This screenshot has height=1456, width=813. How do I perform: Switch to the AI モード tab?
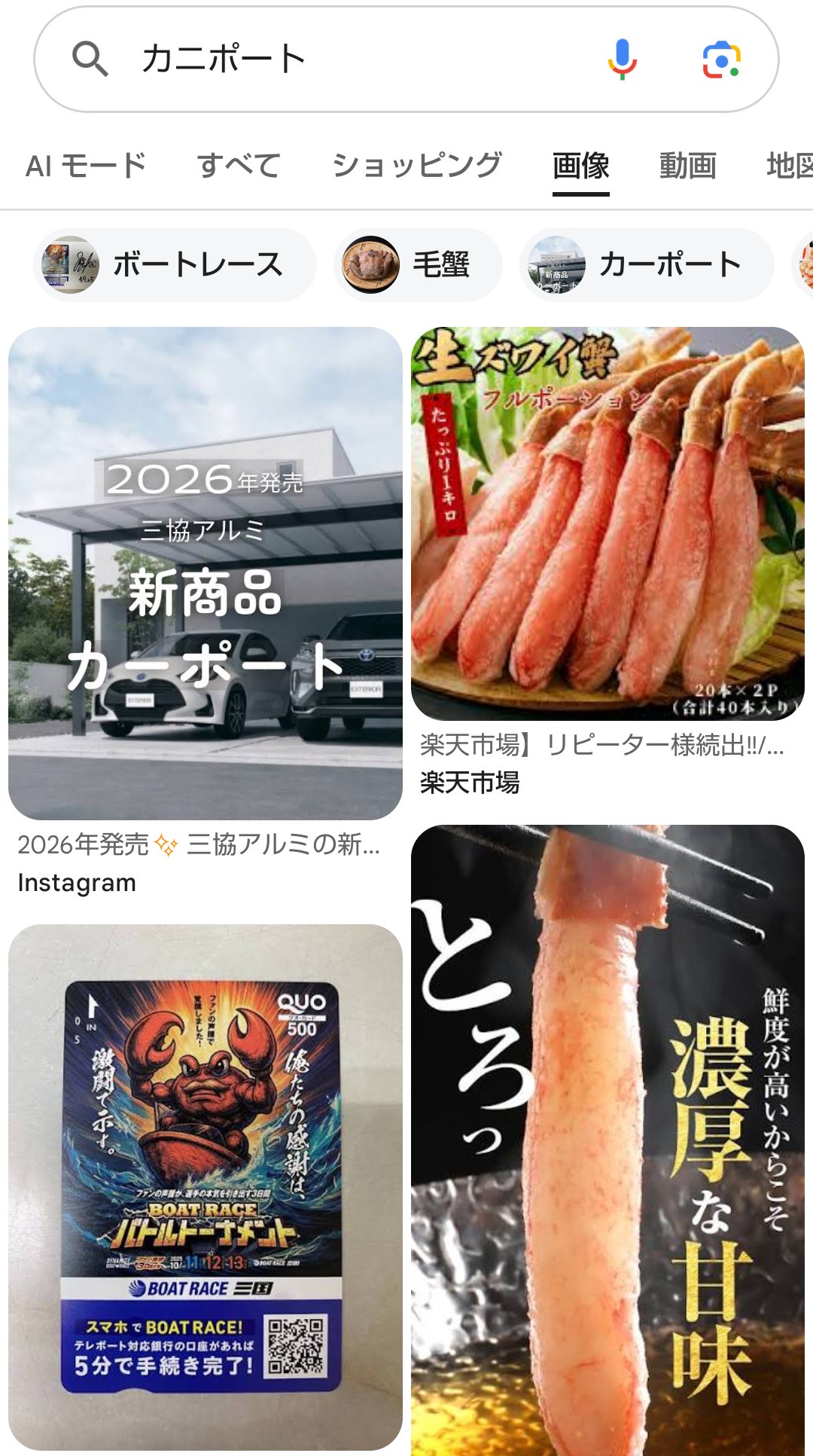tap(86, 166)
